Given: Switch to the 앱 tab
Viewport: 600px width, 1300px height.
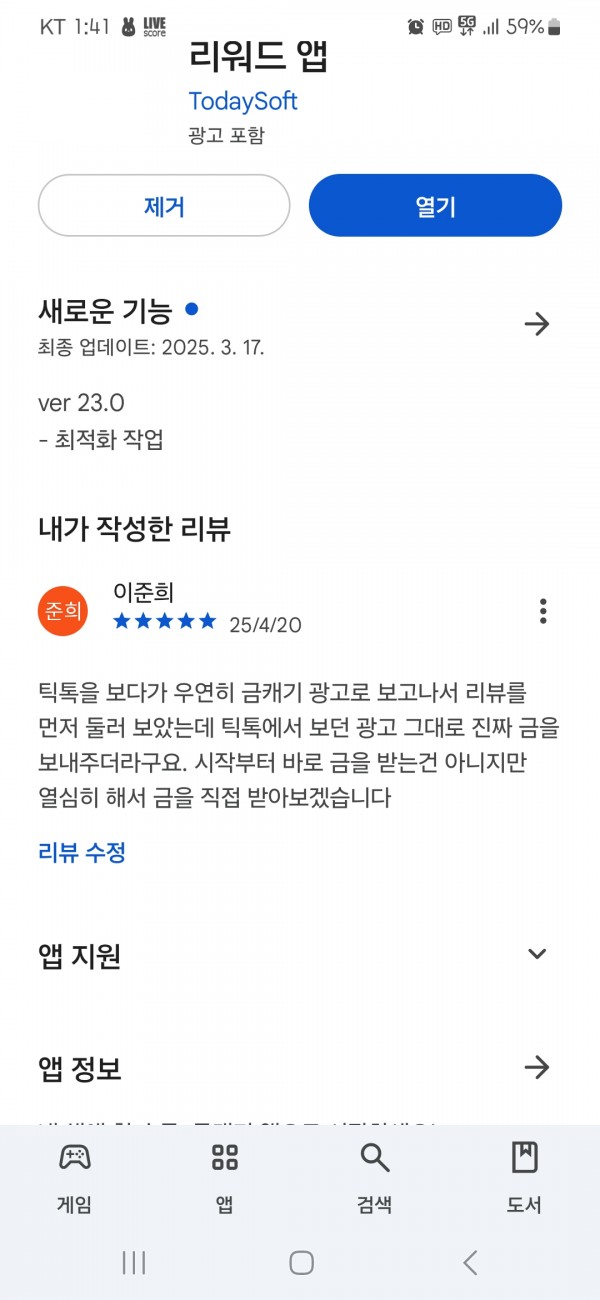Looking at the screenshot, I should click(x=225, y=1178).
